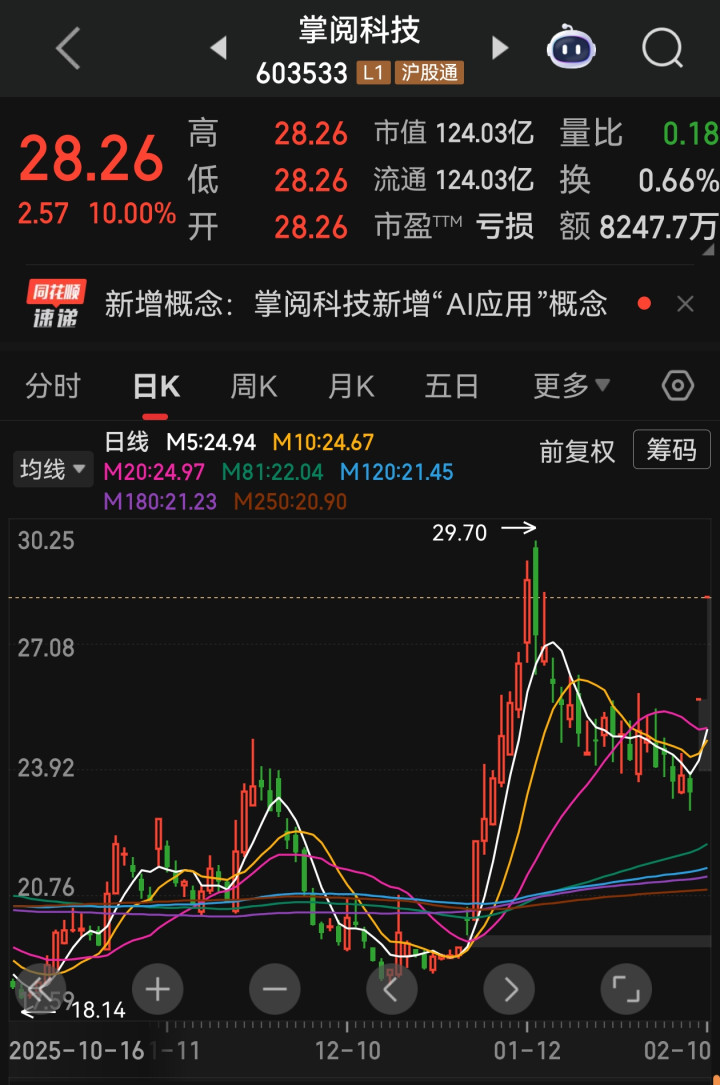Show the 筹码 distribution
This screenshot has height=1085, width=720.
[671, 450]
